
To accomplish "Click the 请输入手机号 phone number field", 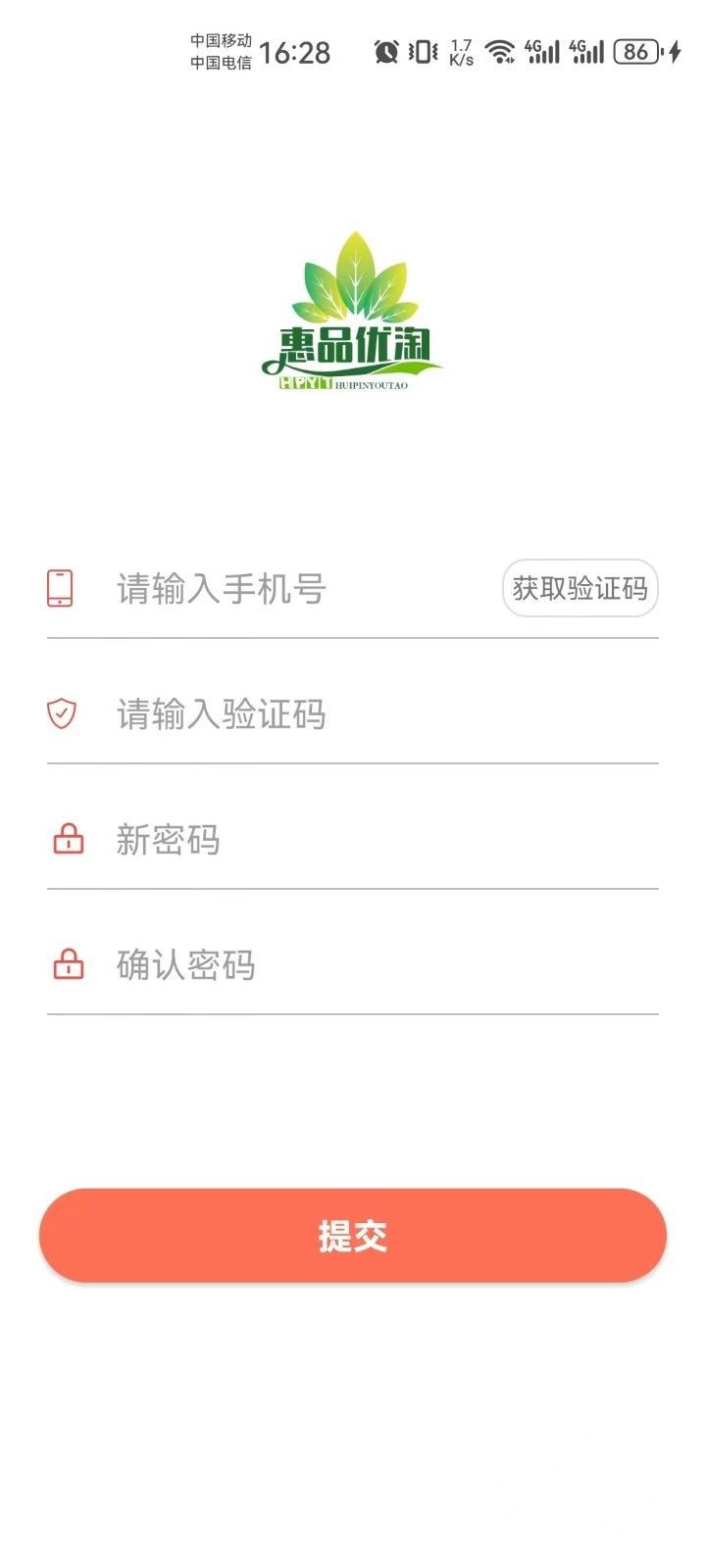I will (275, 589).
